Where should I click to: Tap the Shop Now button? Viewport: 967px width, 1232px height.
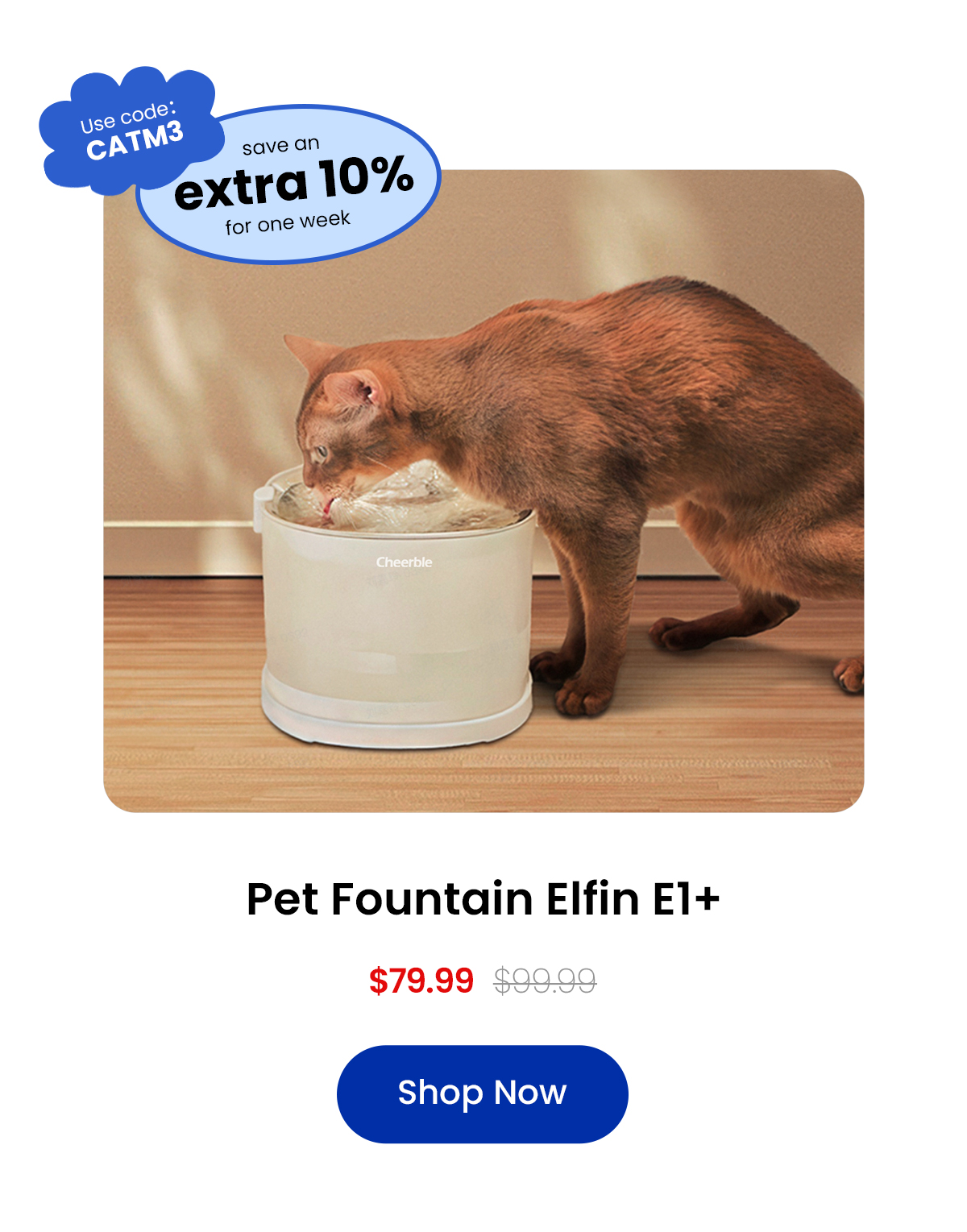point(482,1093)
